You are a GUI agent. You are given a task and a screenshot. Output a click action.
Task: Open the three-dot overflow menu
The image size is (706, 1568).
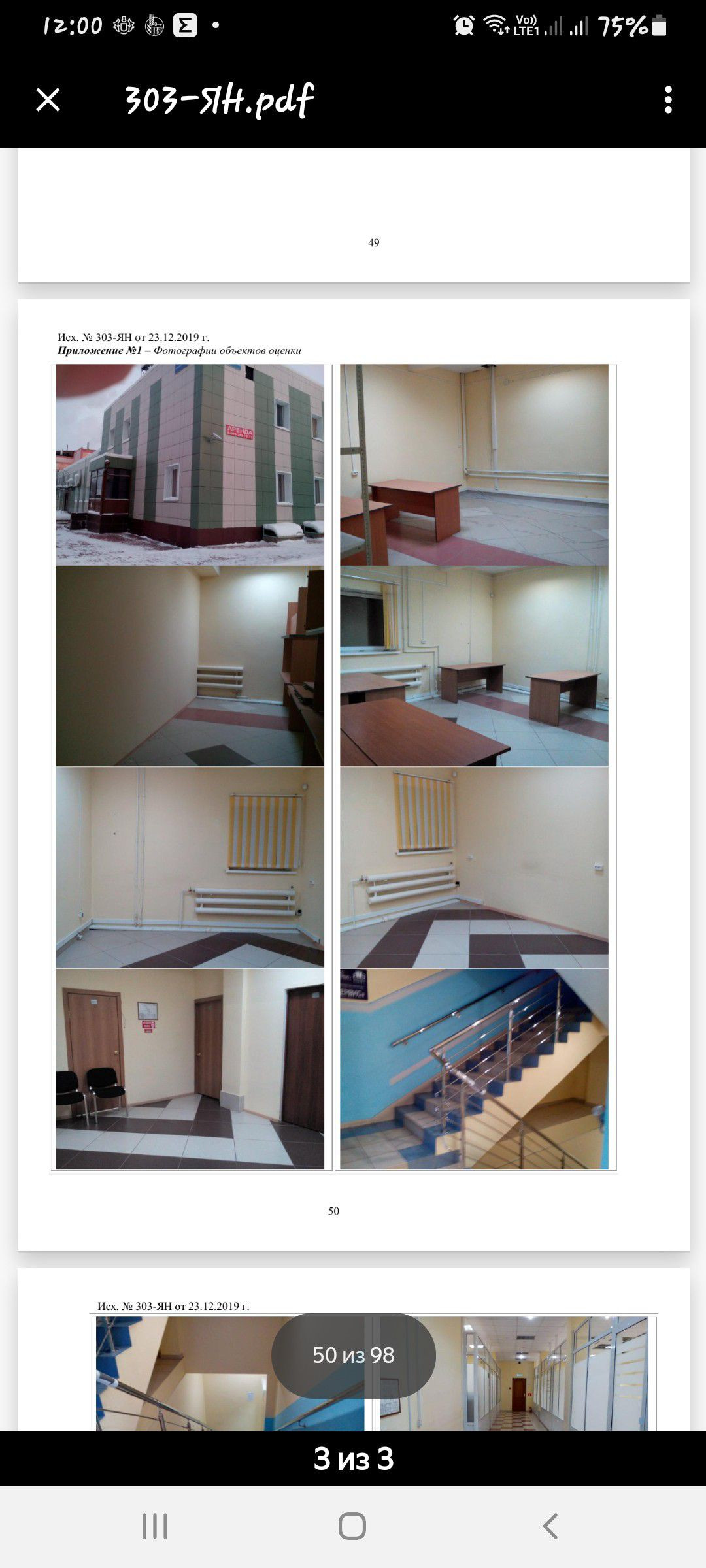point(668,100)
